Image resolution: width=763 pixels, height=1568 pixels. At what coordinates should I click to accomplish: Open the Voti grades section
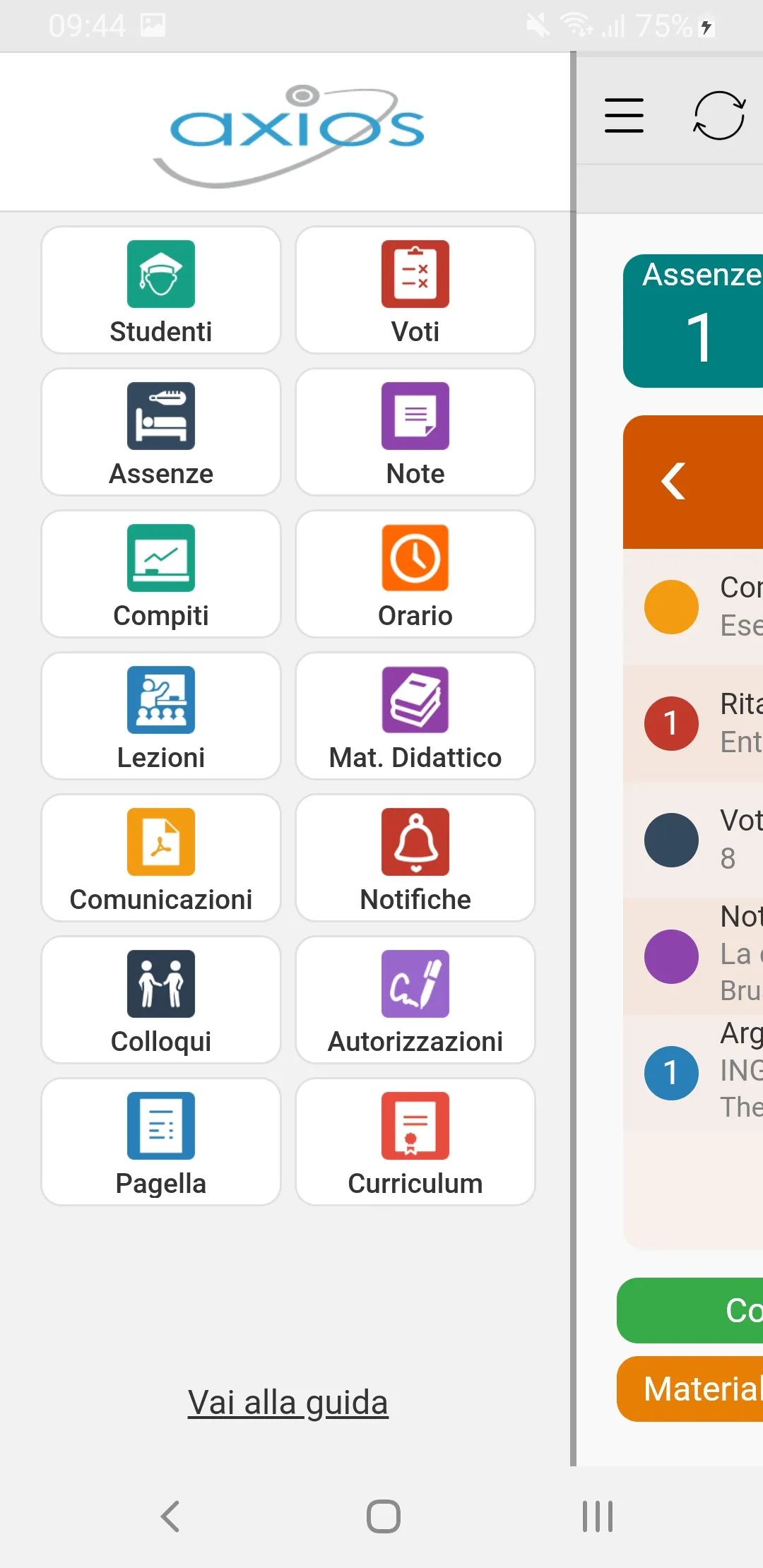(415, 290)
